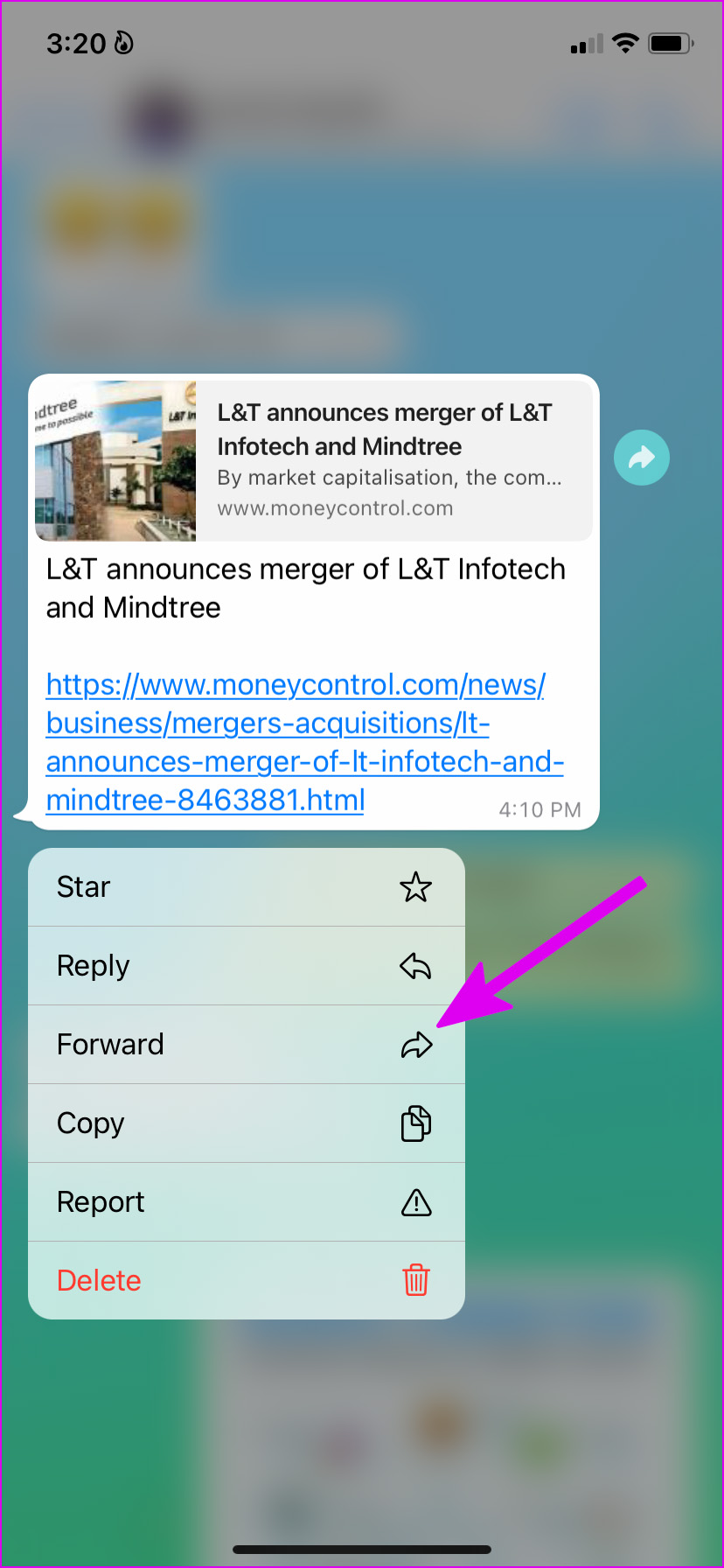Choose Copy from the context menu
Image resolution: width=724 pixels, height=1568 pixels.
90,1123
